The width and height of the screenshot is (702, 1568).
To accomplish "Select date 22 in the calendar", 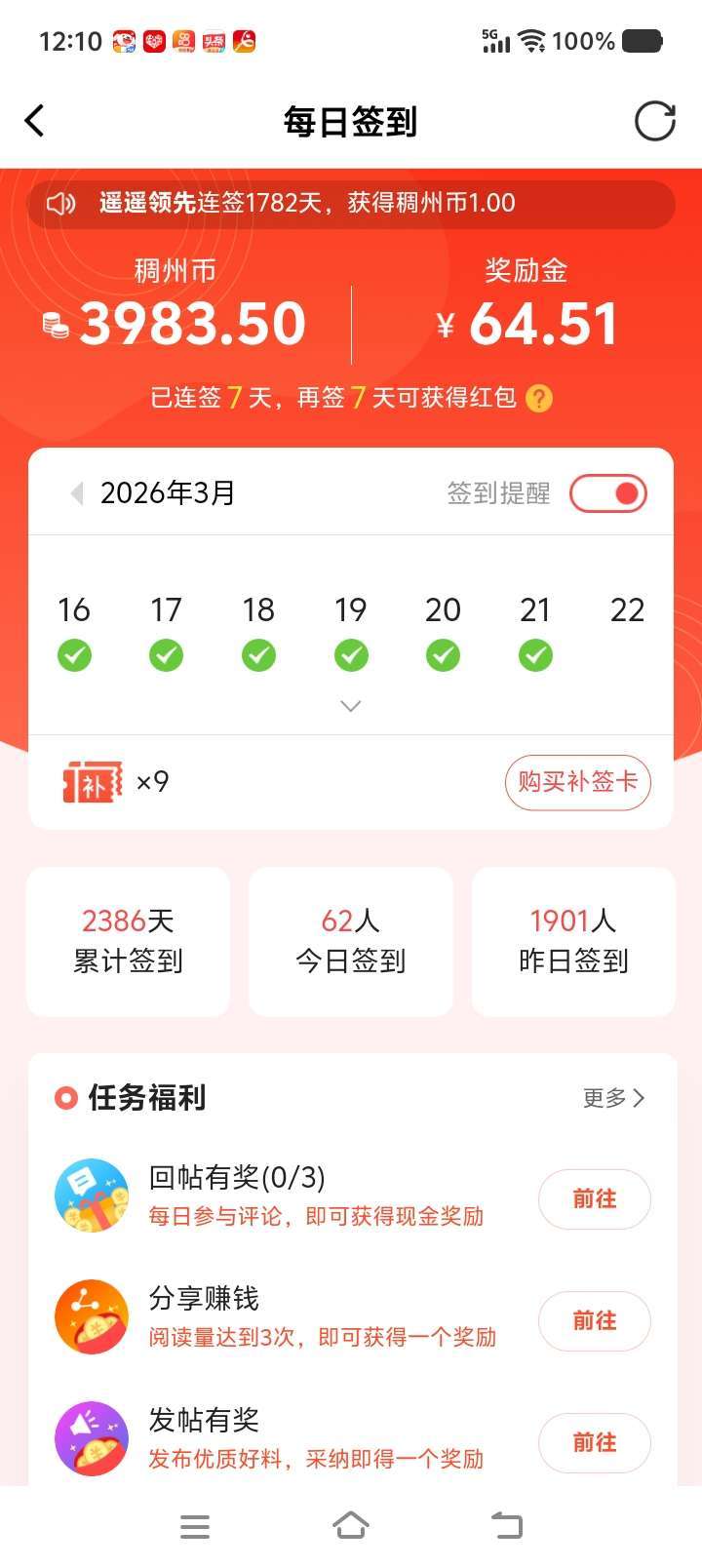I will click(627, 611).
